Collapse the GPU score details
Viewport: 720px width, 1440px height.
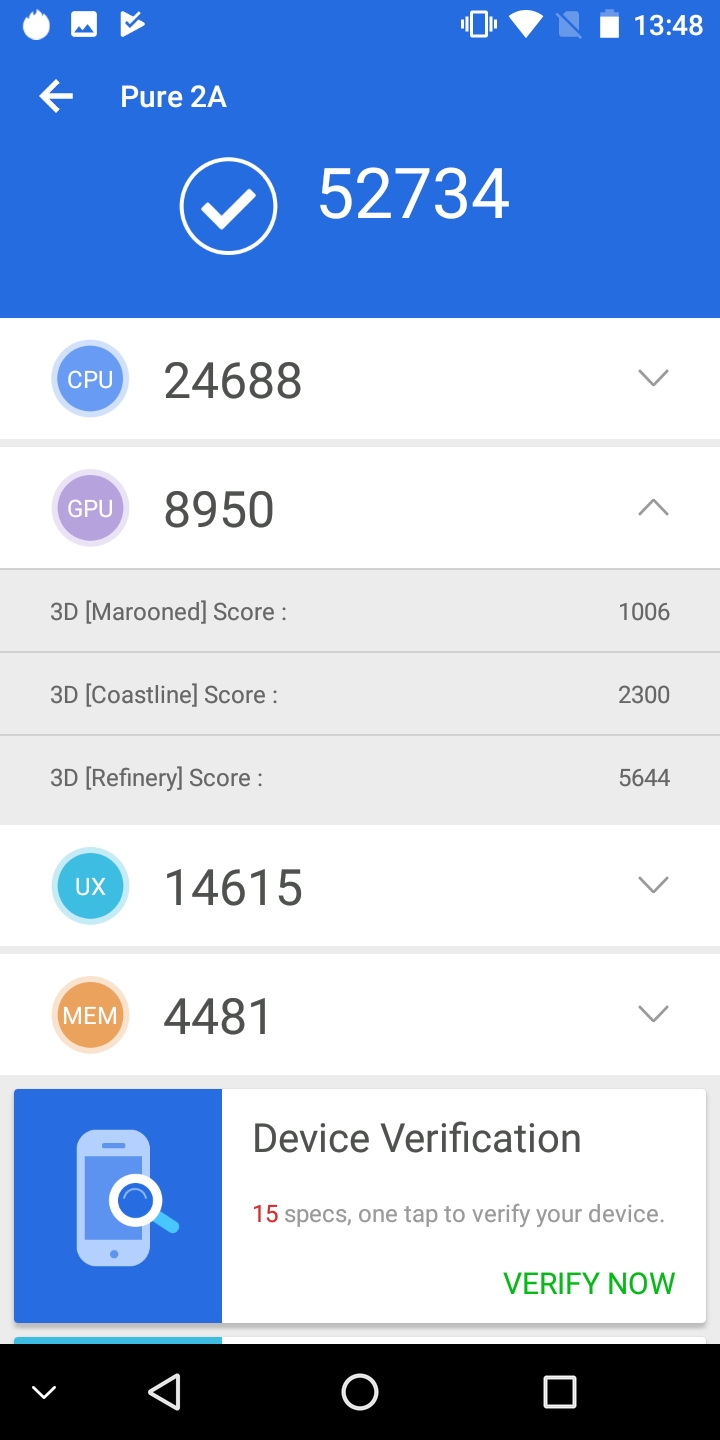(x=652, y=508)
